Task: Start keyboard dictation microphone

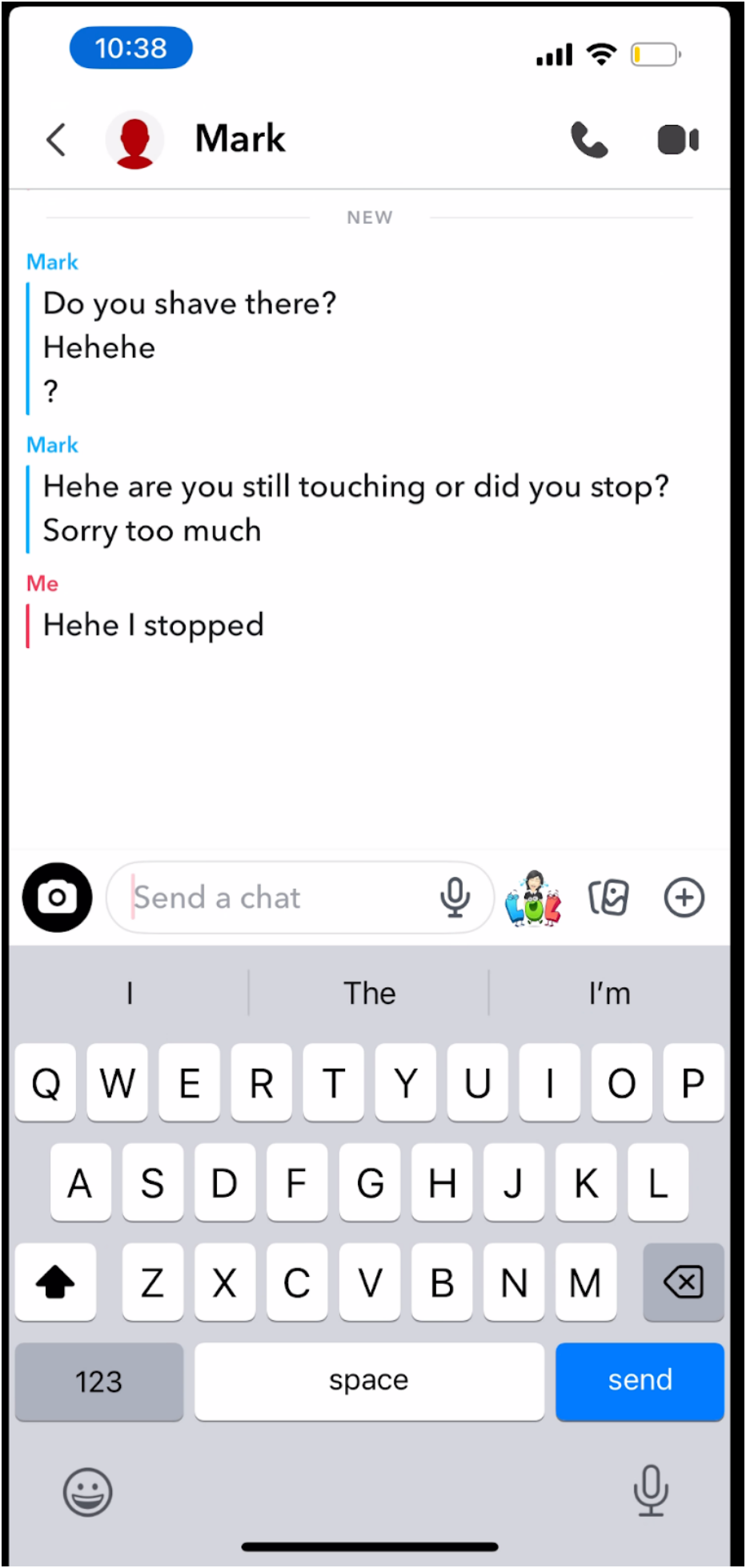Action: click(650, 1490)
